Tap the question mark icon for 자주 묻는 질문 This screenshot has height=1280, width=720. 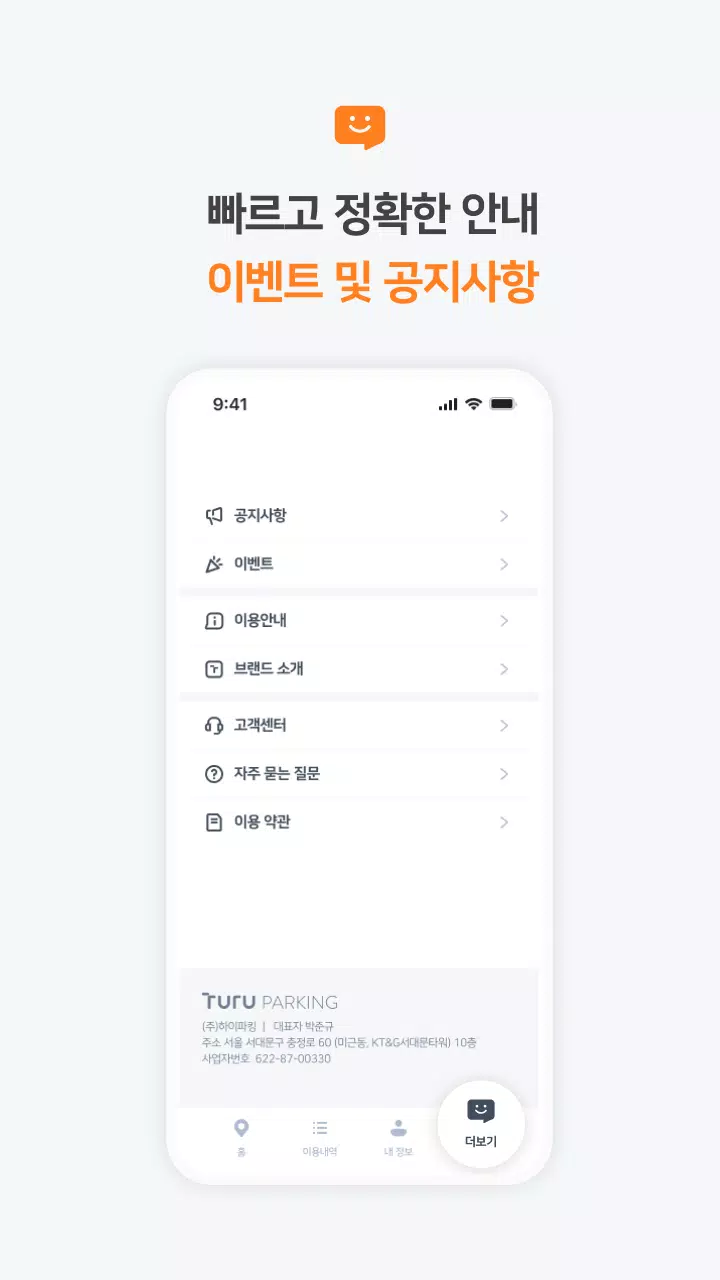coord(212,773)
